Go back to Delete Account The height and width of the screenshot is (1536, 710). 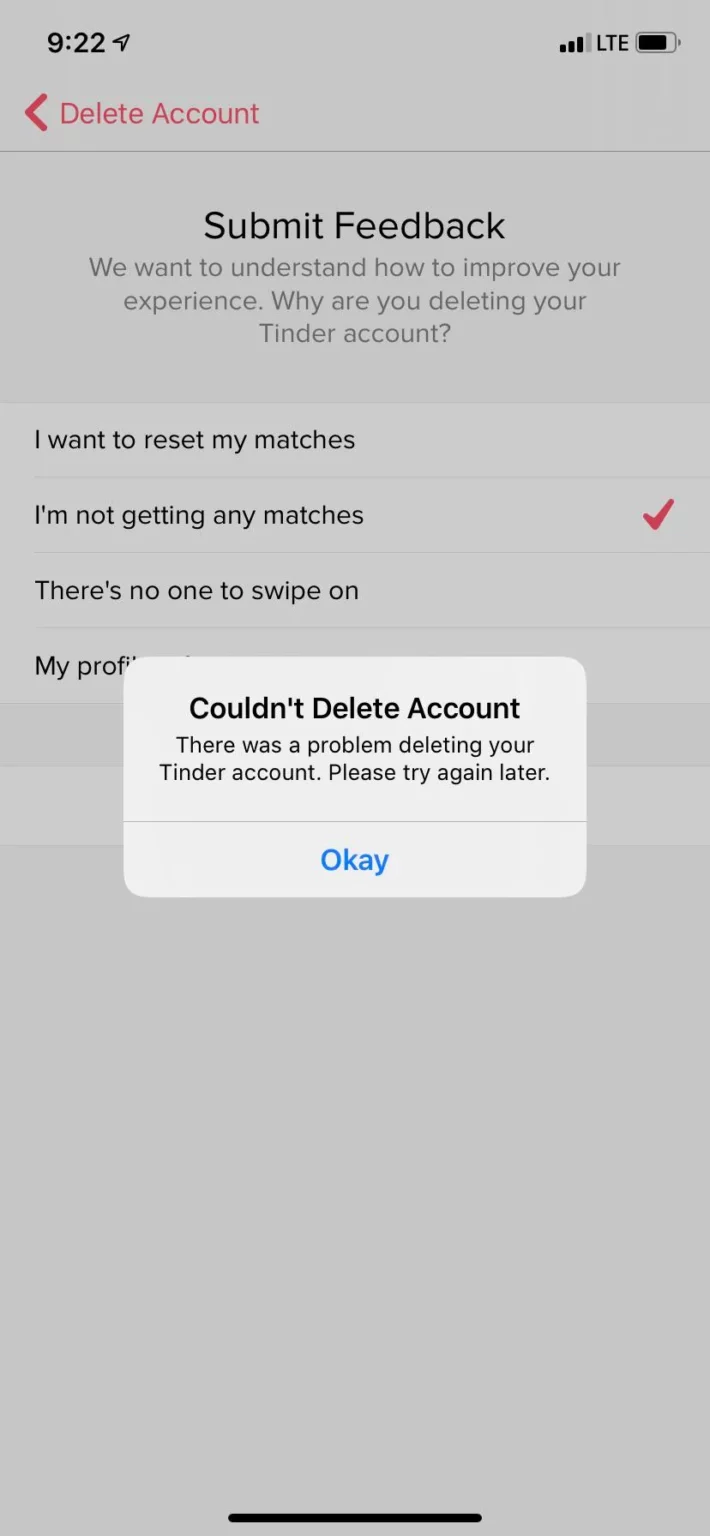[142, 113]
